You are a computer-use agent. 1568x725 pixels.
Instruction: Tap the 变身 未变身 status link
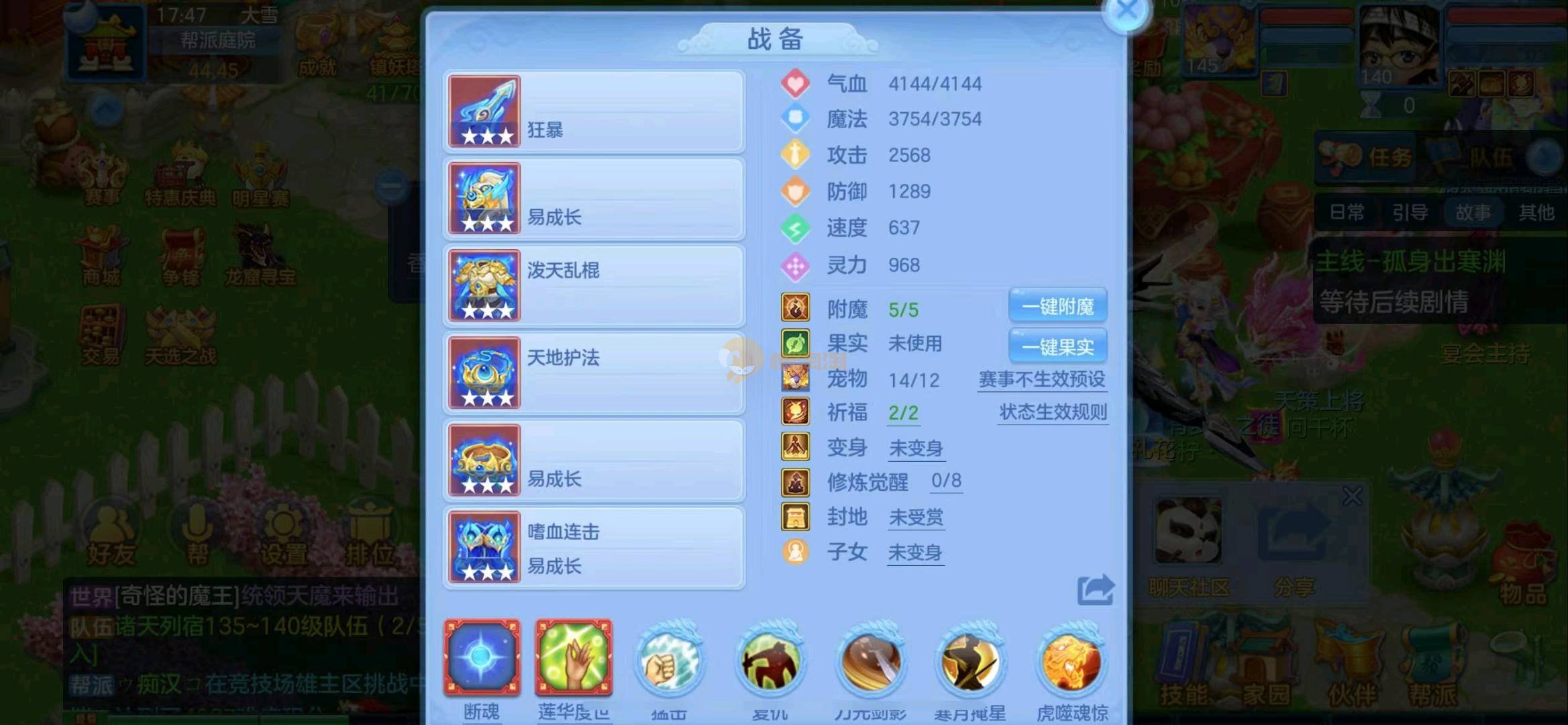(x=916, y=448)
